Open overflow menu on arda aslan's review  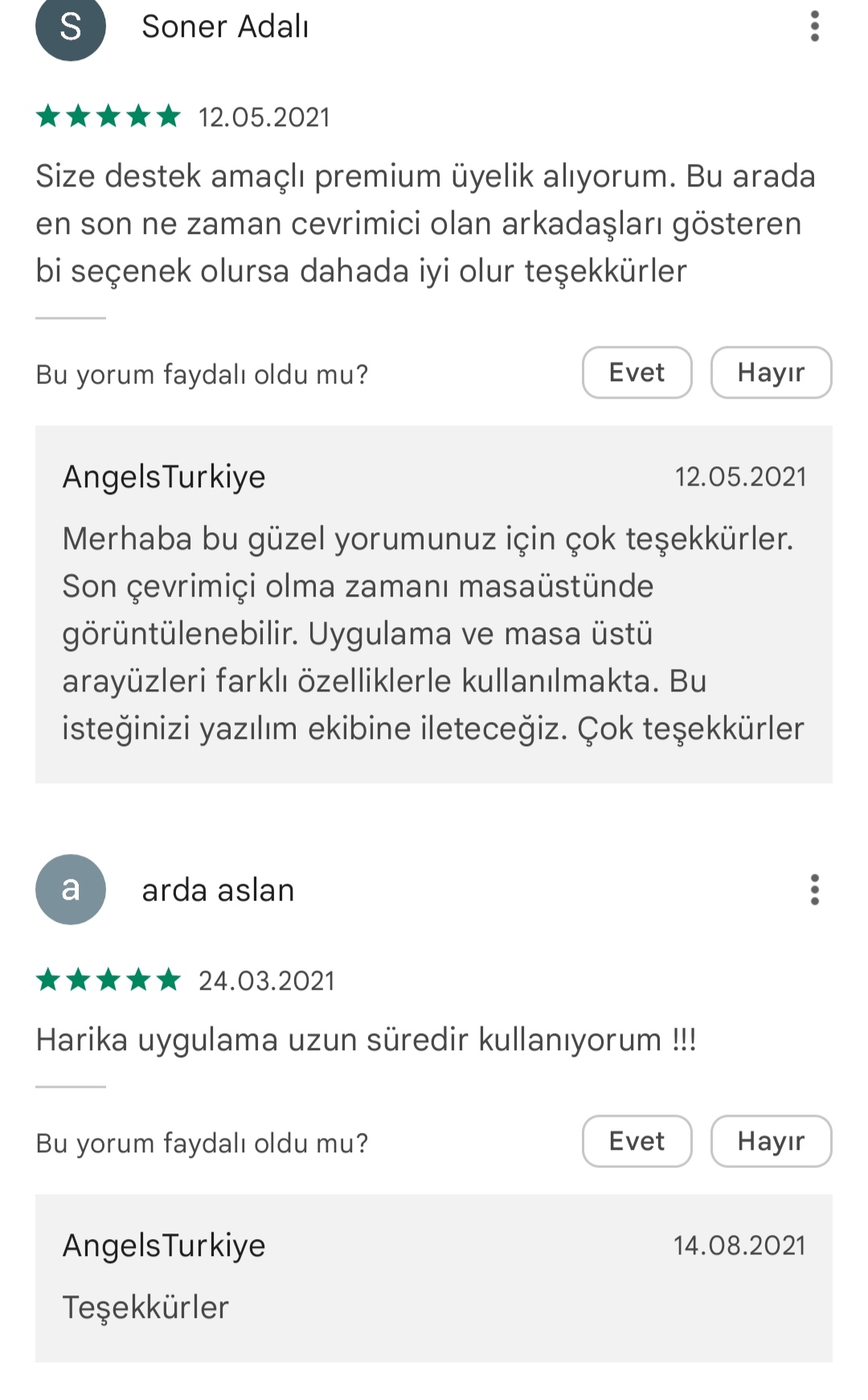[814, 889]
